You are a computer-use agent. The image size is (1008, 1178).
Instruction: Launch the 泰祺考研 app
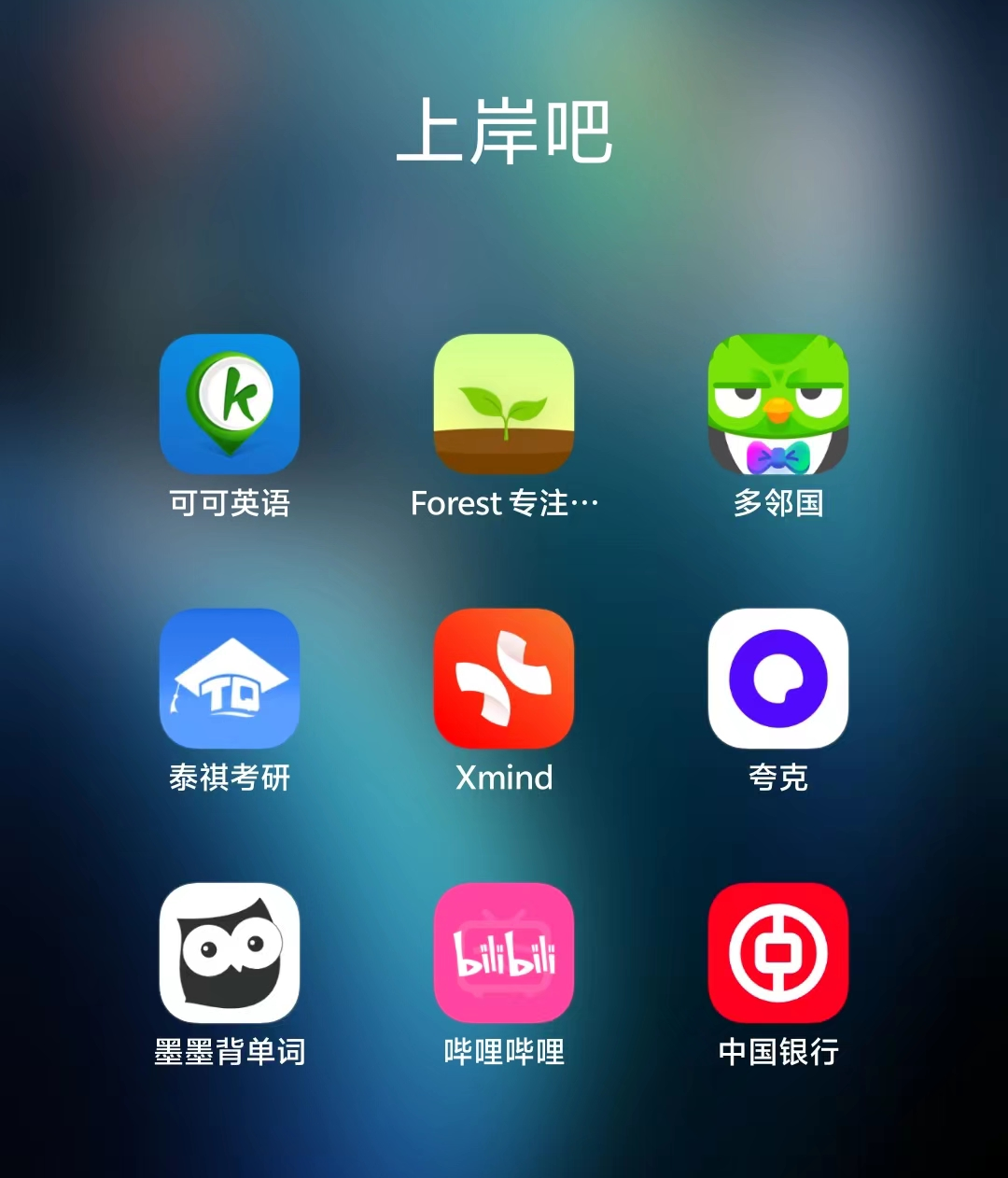(x=230, y=679)
